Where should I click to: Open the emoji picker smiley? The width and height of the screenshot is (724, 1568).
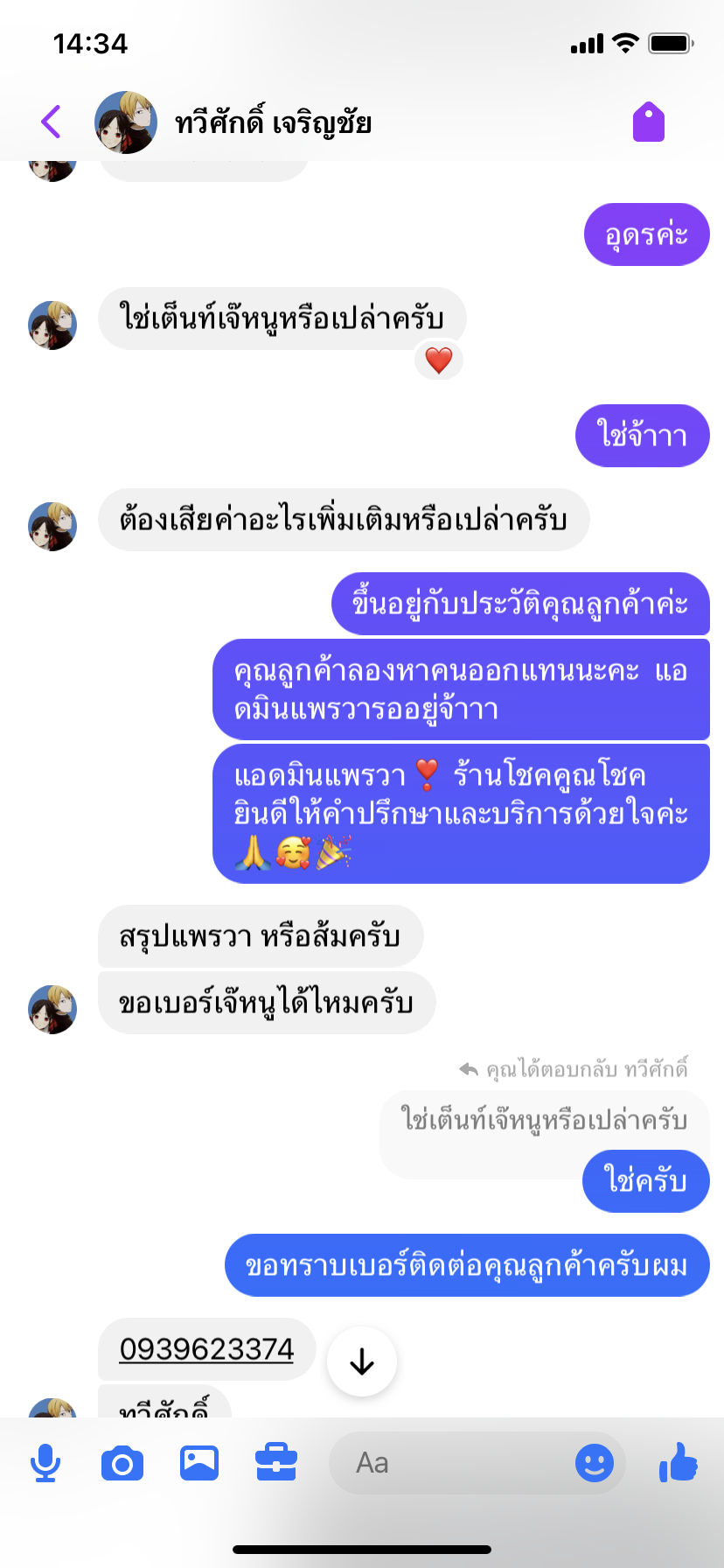click(595, 1463)
